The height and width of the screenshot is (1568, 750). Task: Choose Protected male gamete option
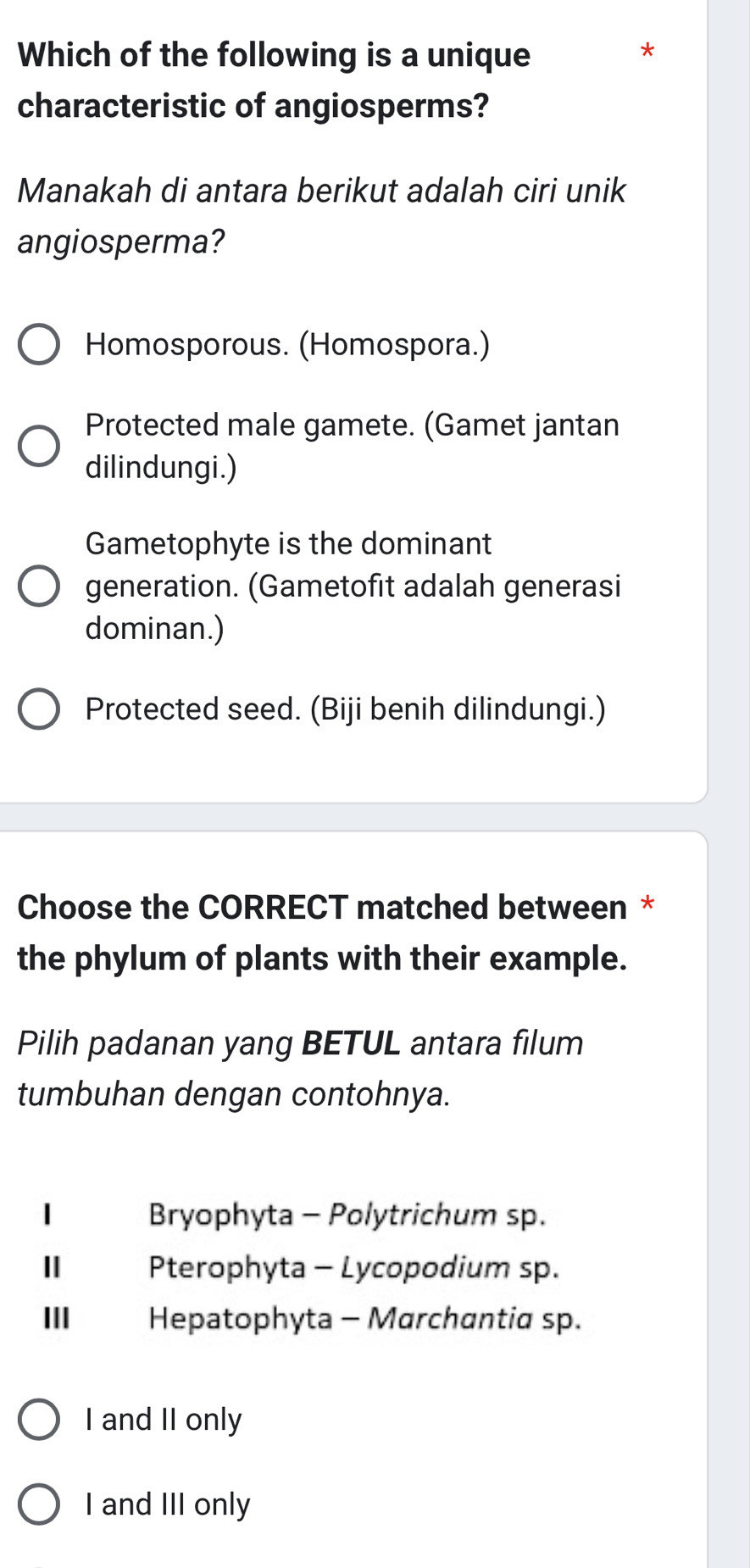point(39,445)
